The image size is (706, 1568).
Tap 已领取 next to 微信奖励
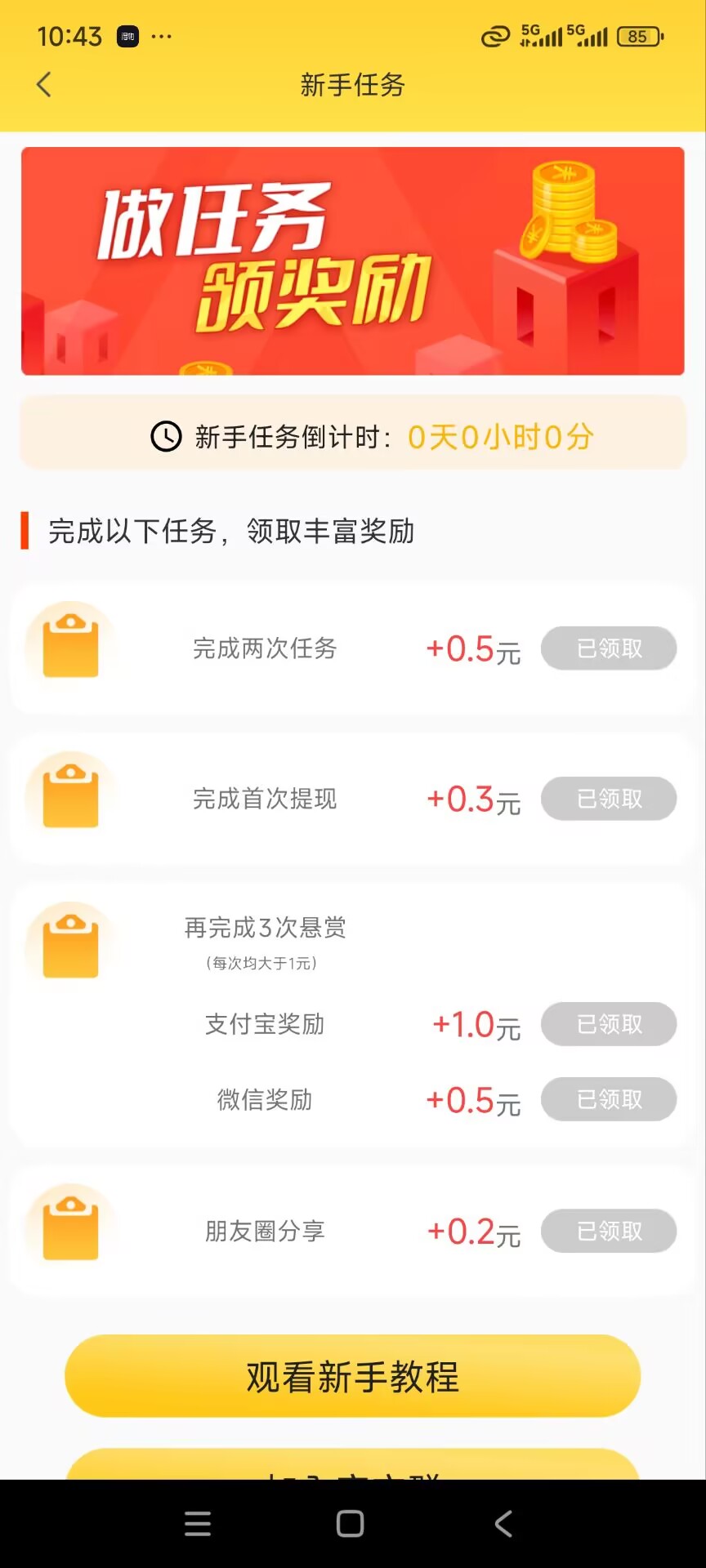click(x=608, y=1099)
